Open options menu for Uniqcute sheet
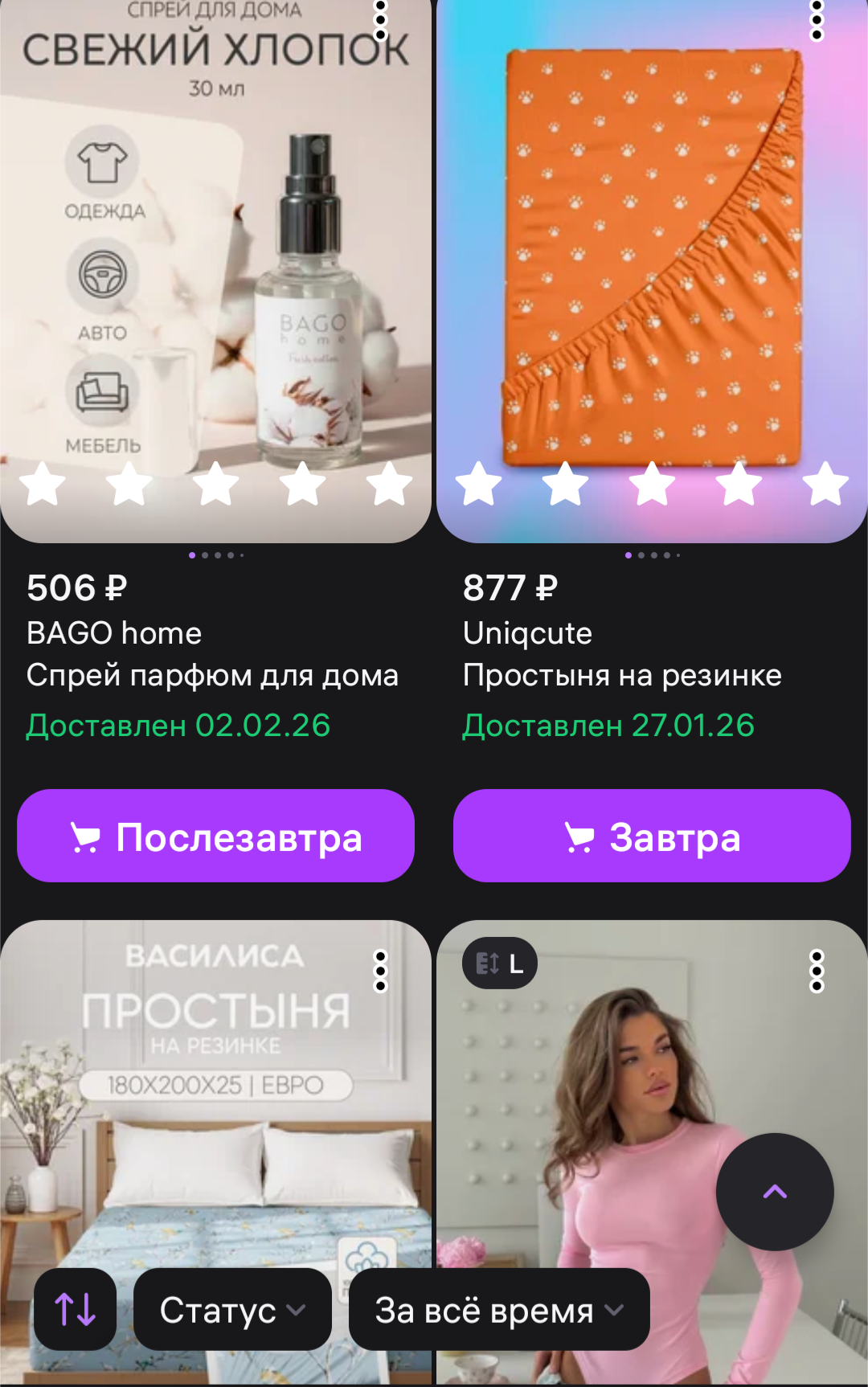 pyautogui.click(x=817, y=20)
